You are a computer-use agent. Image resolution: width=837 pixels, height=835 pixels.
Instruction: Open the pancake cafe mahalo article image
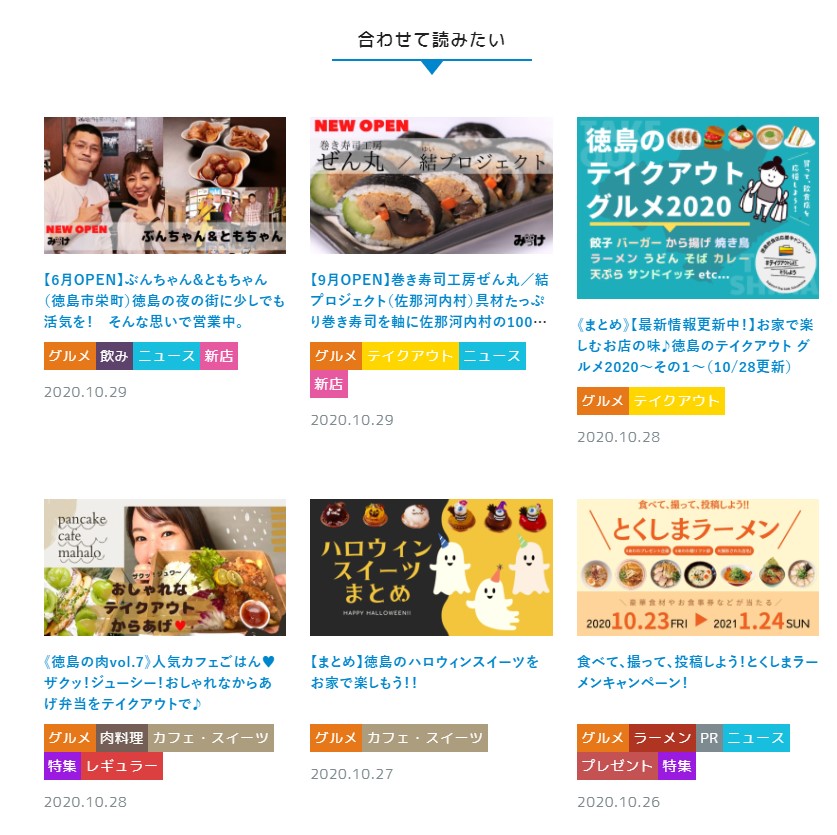pos(164,567)
